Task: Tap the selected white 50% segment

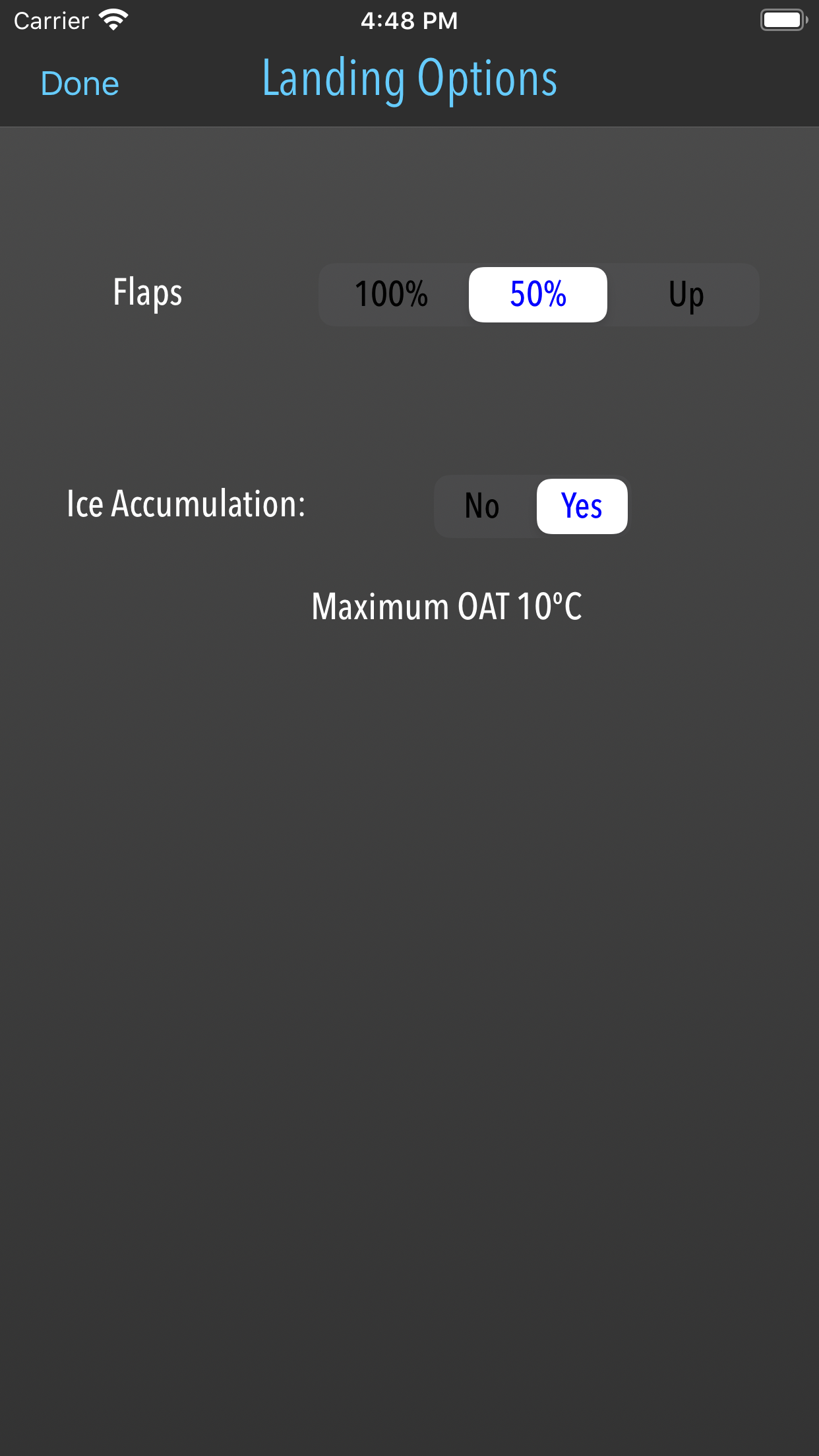Action: (x=537, y=295)
